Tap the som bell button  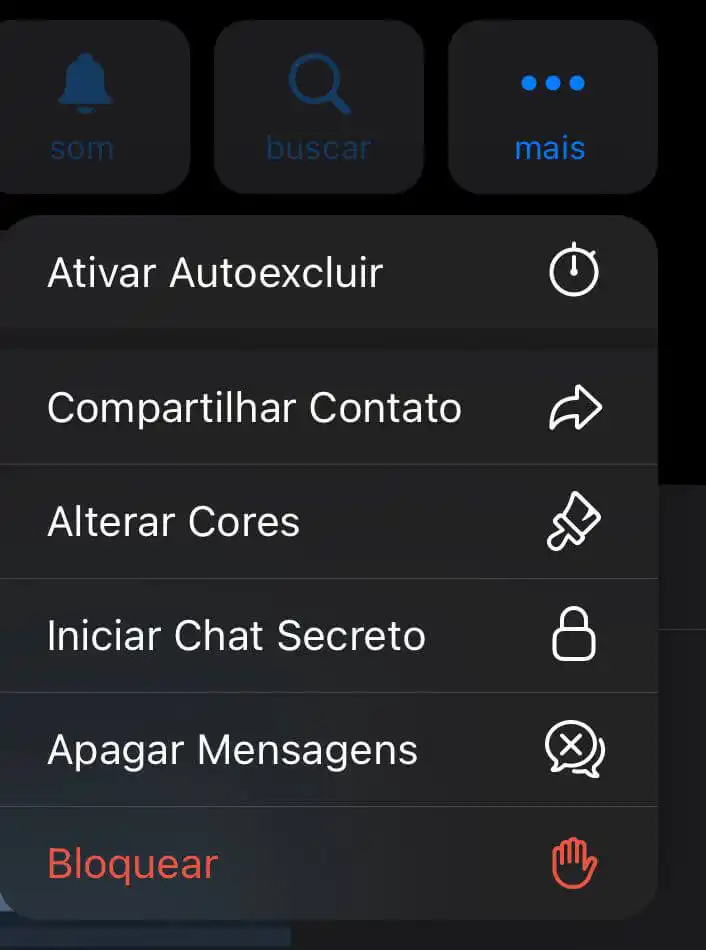(85, 107)
